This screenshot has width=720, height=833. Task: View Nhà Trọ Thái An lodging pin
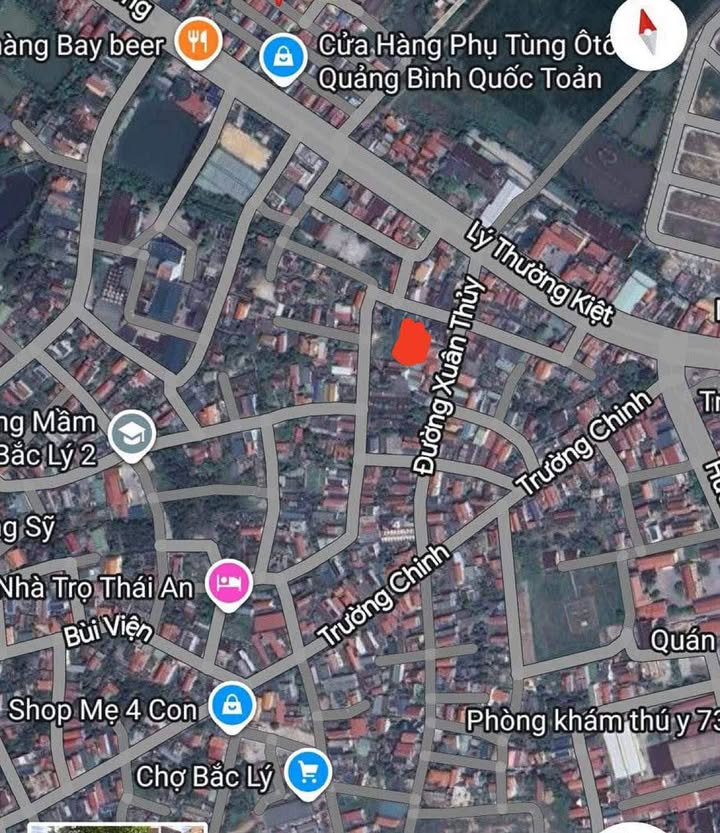tap(229, 583)
